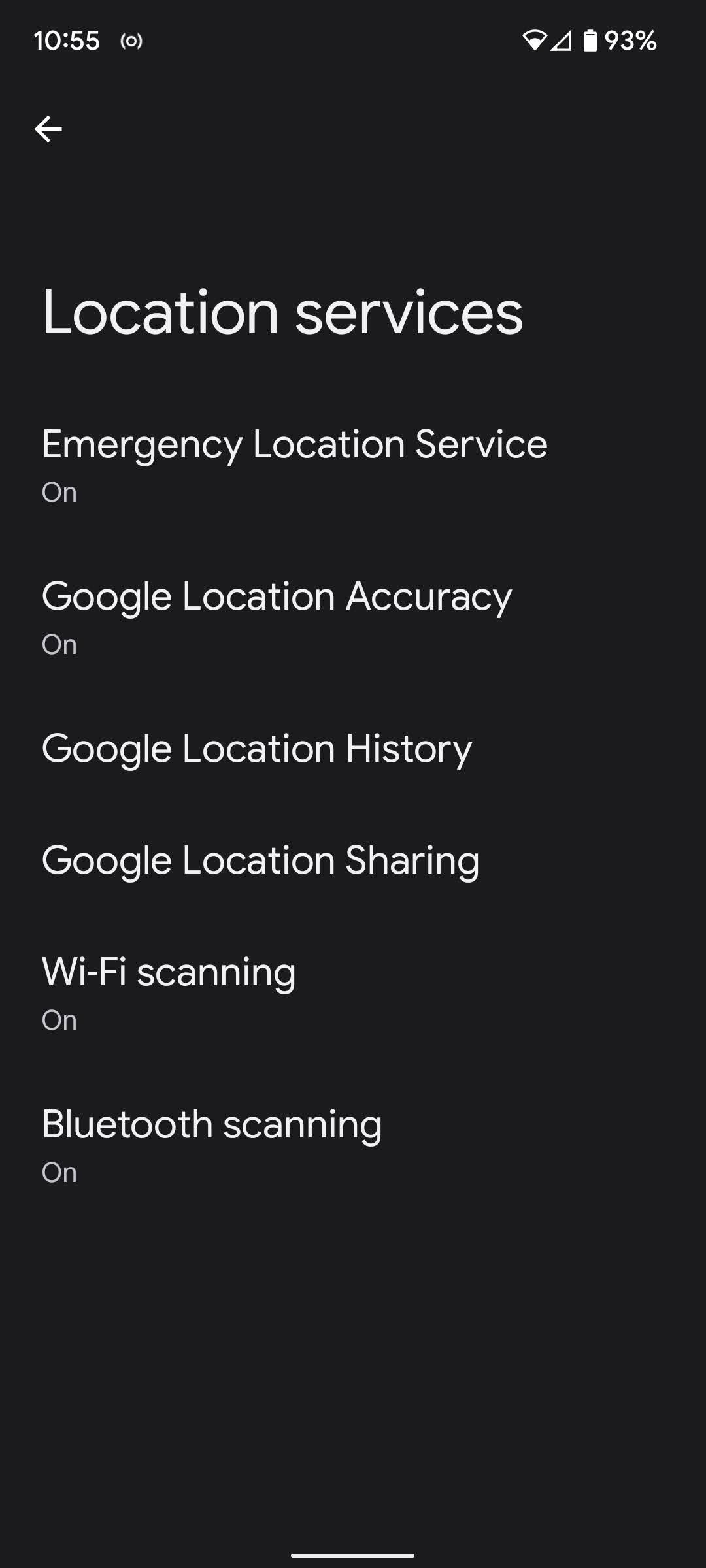Expand Google Location History options

(353, 748)
